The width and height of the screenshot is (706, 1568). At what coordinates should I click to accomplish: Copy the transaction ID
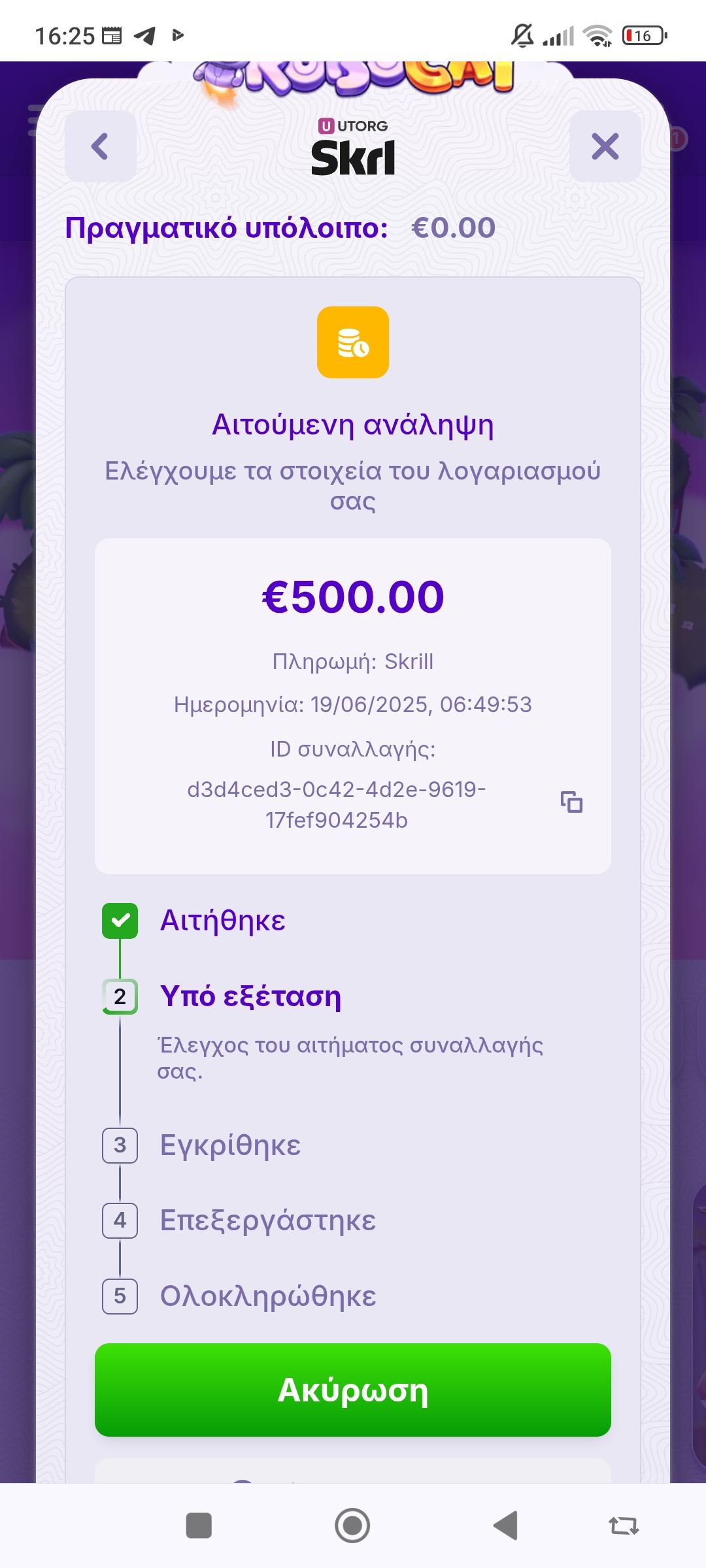(x=571, y=802)
